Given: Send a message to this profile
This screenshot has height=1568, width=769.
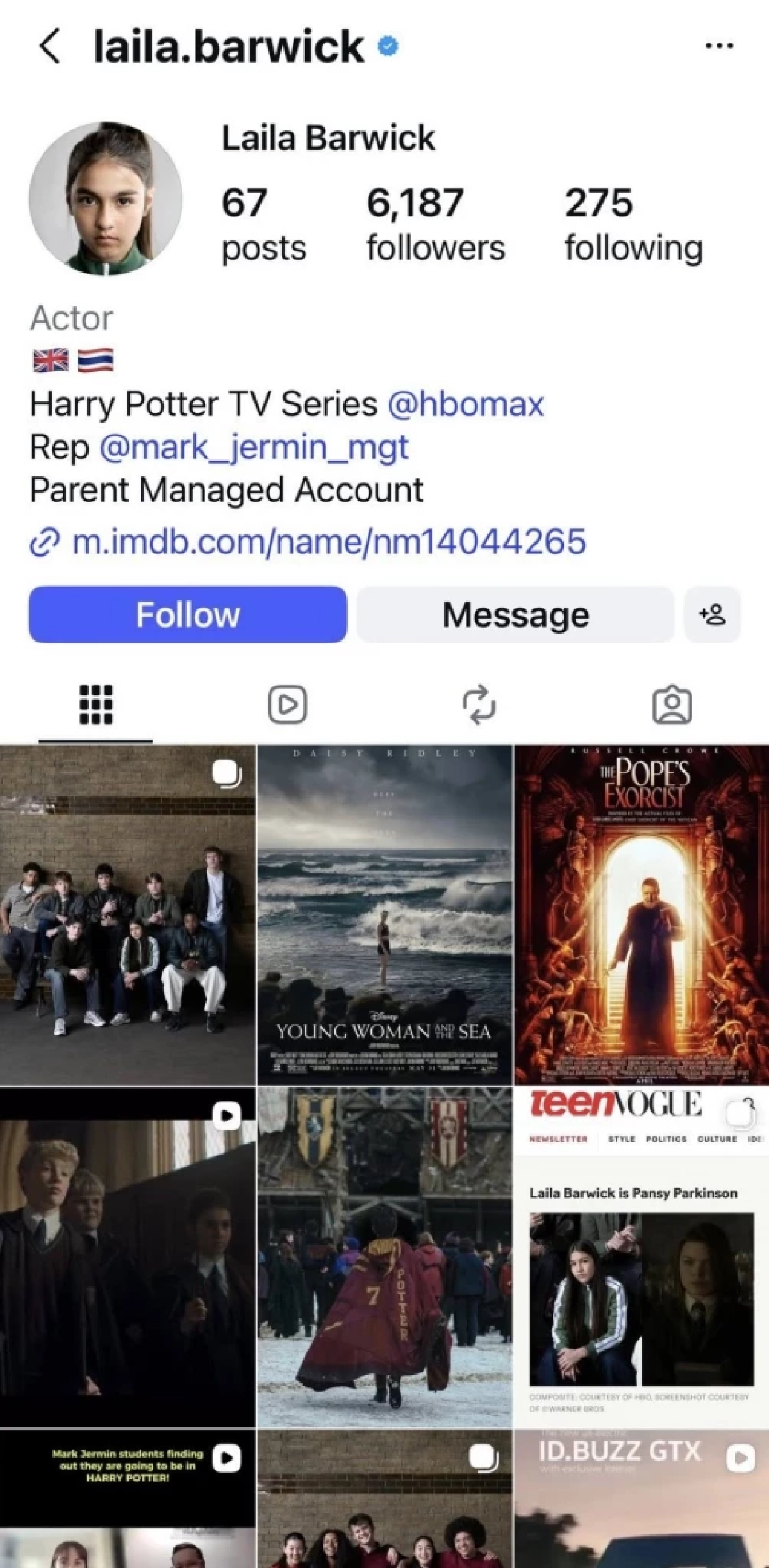Looking at the screenshot, I should 515,614.
